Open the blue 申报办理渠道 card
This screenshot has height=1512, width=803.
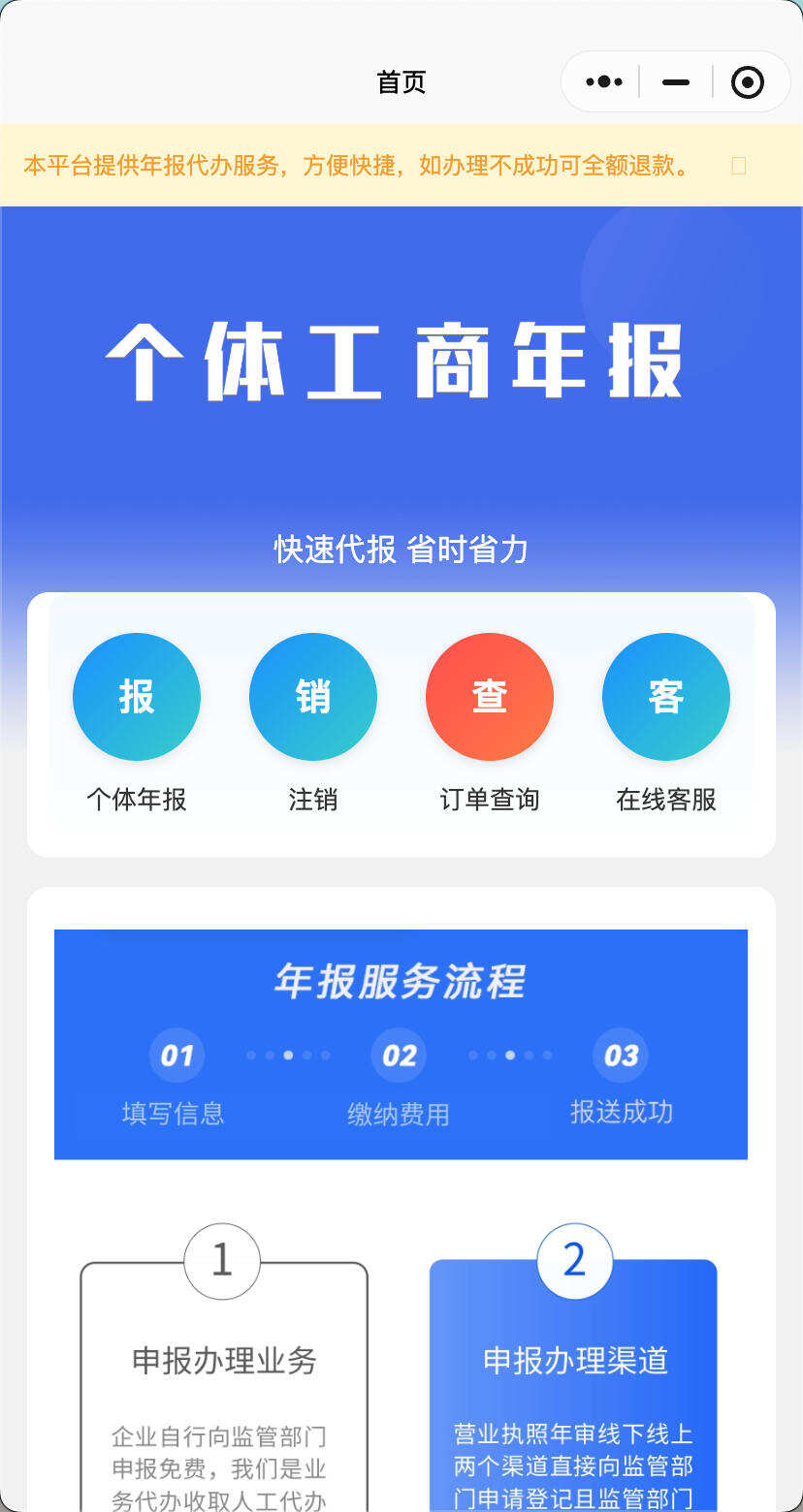[x=574, y=1386]
